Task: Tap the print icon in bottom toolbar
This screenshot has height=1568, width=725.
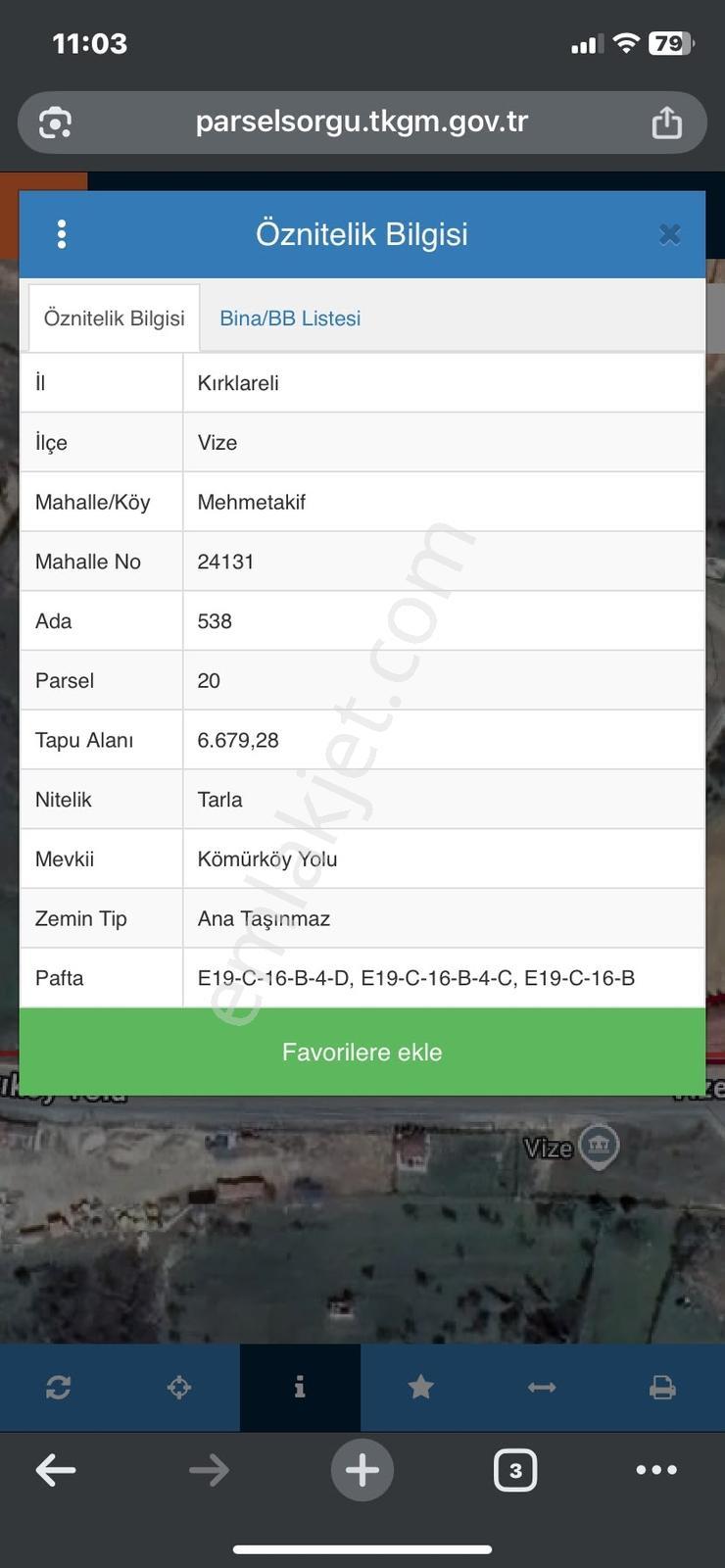Action: click(663, 1388)
